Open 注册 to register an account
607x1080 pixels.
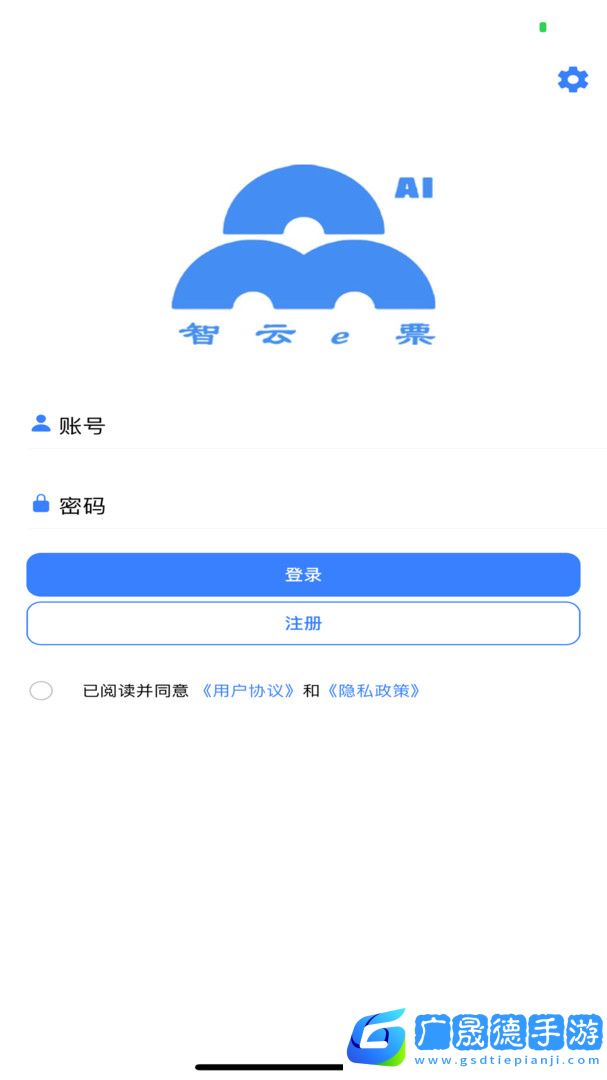tap(303, 624)
